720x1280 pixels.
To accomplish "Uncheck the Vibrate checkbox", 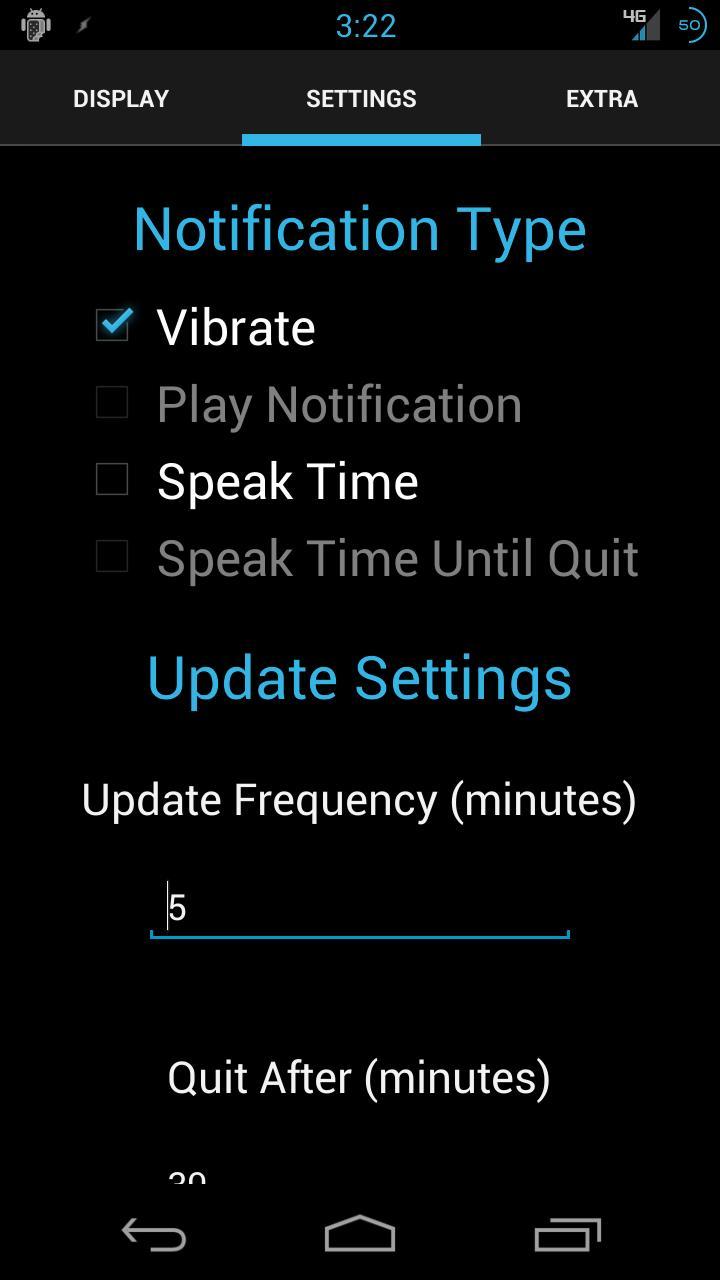I will pyautogui.click(x=113, y=325).
